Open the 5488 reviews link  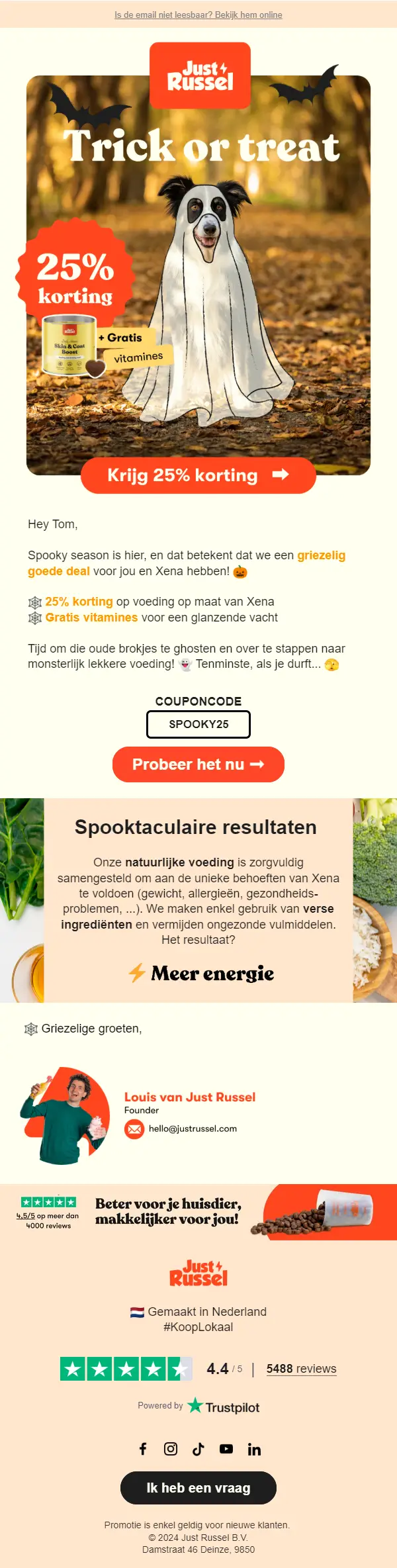point(301,1369)
